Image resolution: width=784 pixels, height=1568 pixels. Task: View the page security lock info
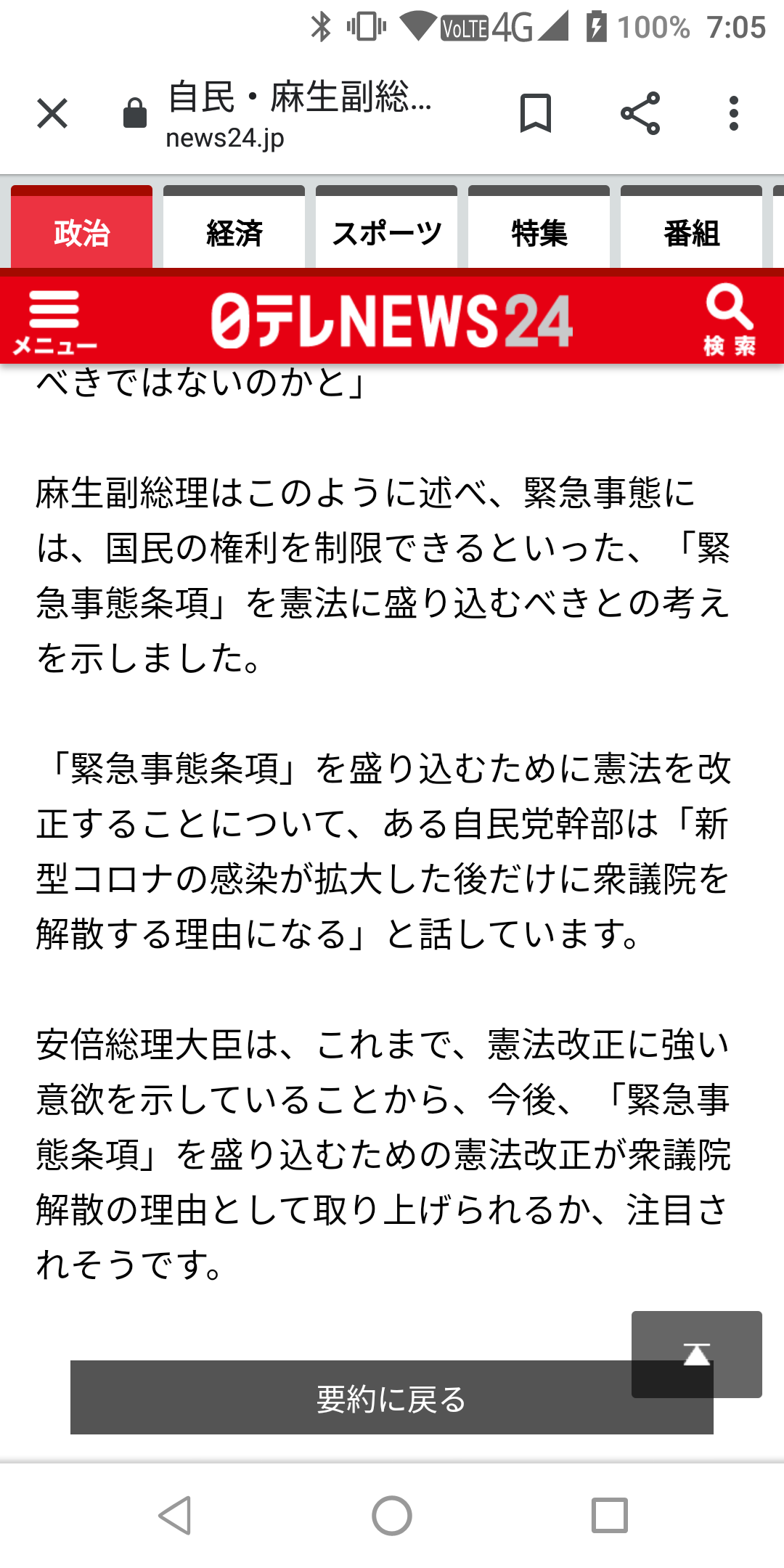click(135, 114)
